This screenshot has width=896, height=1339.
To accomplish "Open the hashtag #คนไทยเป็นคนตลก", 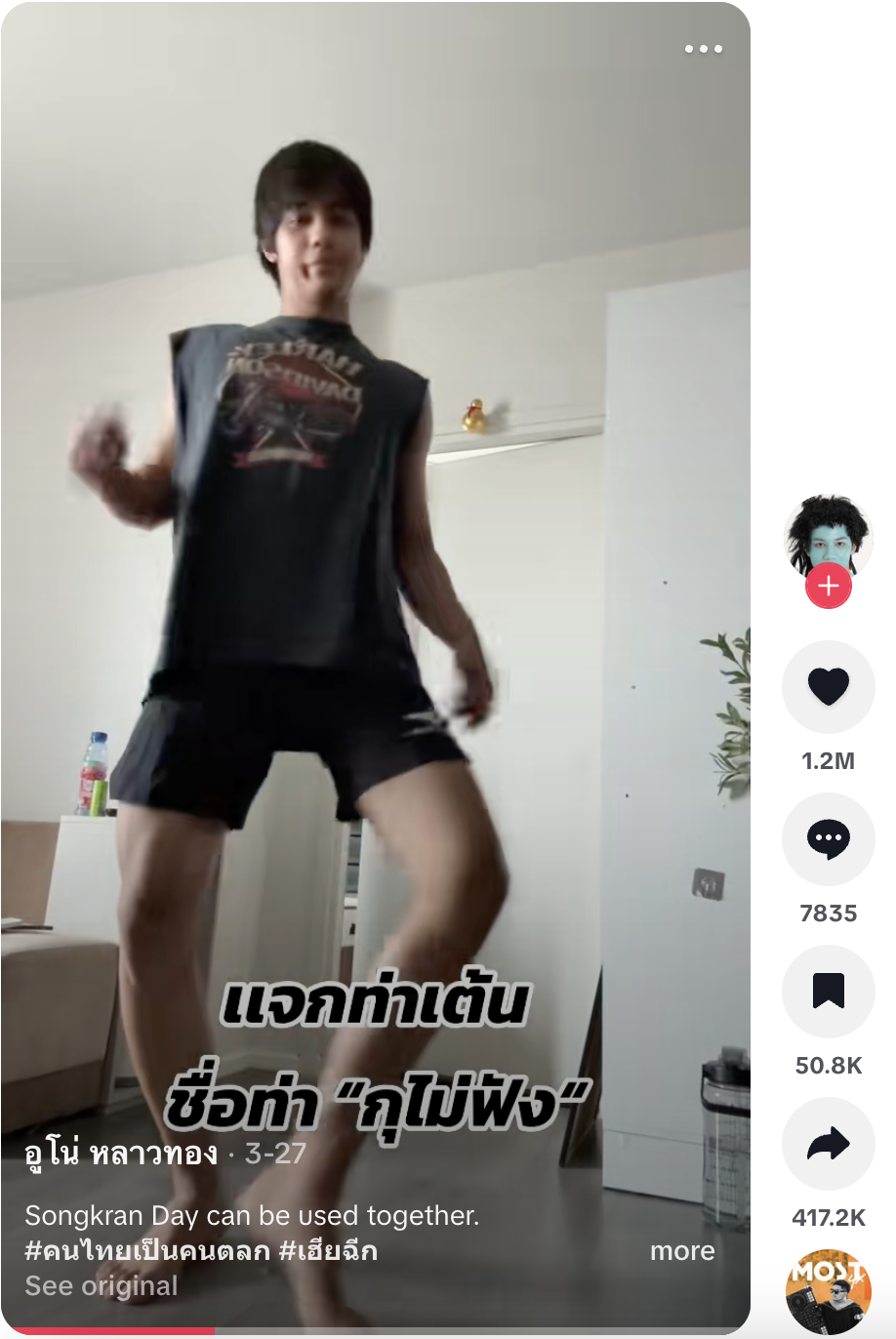I will [146, 1251].
